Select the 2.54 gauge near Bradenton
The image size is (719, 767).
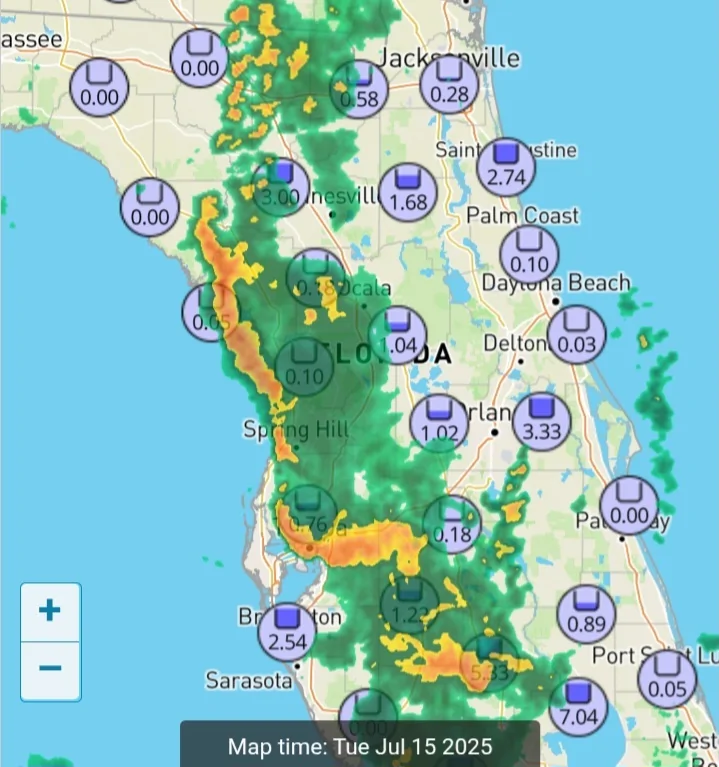287,630
